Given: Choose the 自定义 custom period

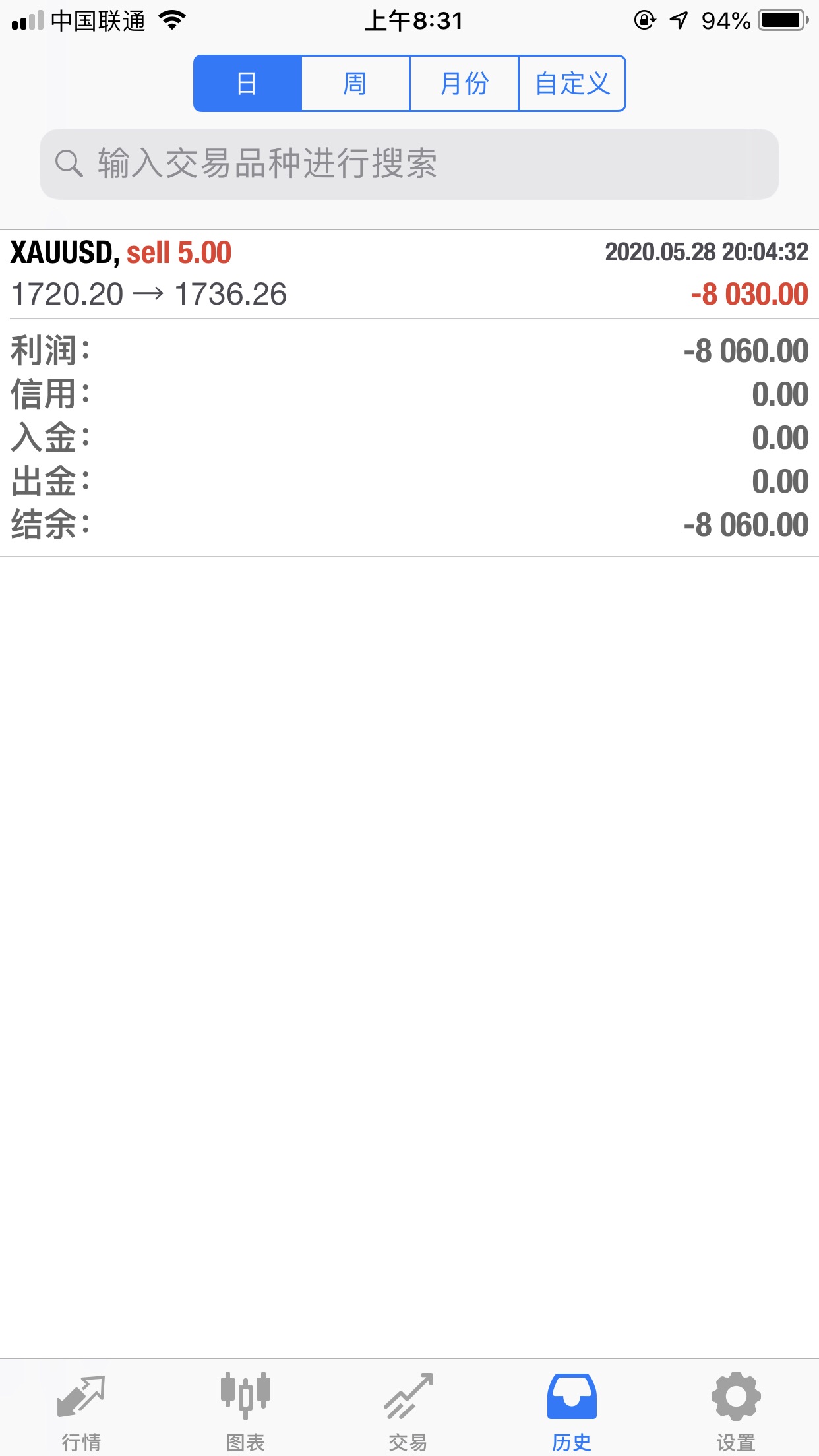Looking at the screenshot, I should coord(572,84).
